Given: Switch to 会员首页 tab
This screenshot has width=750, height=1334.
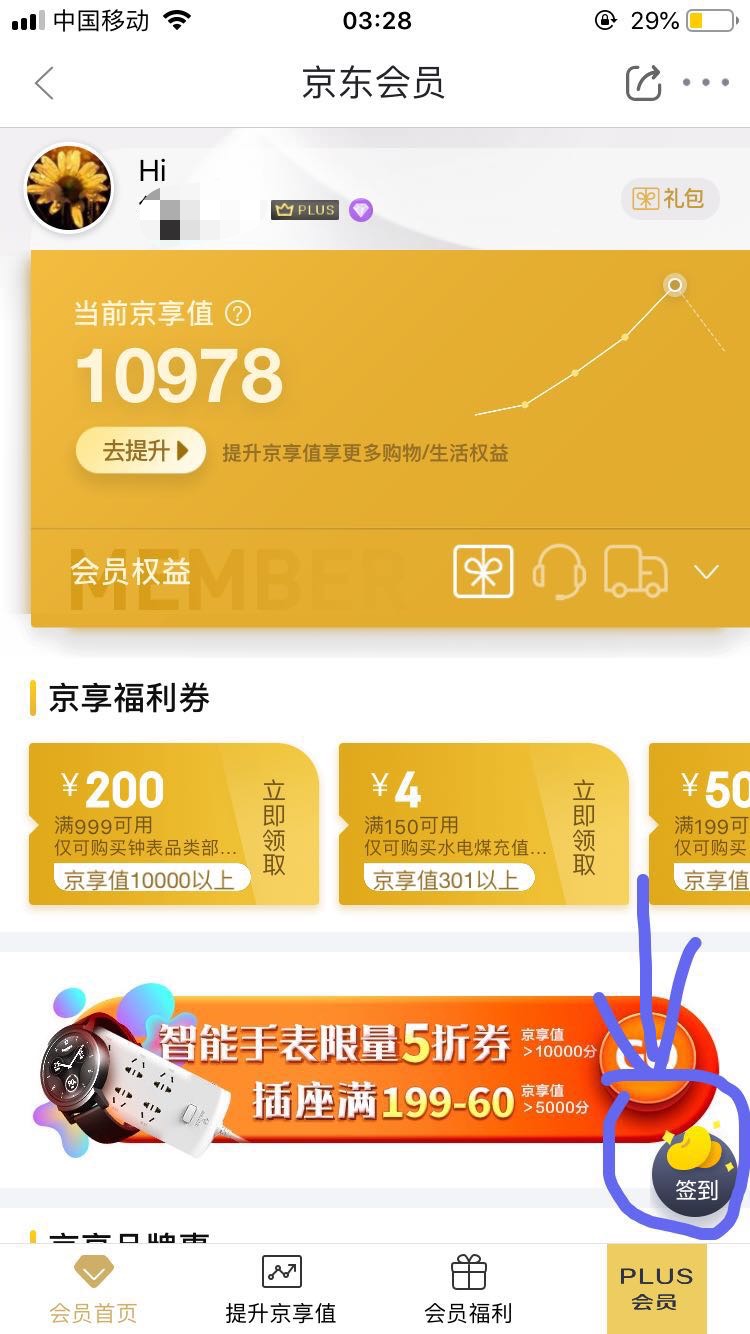Looking at the screenshot, I should pos(93,1290).
